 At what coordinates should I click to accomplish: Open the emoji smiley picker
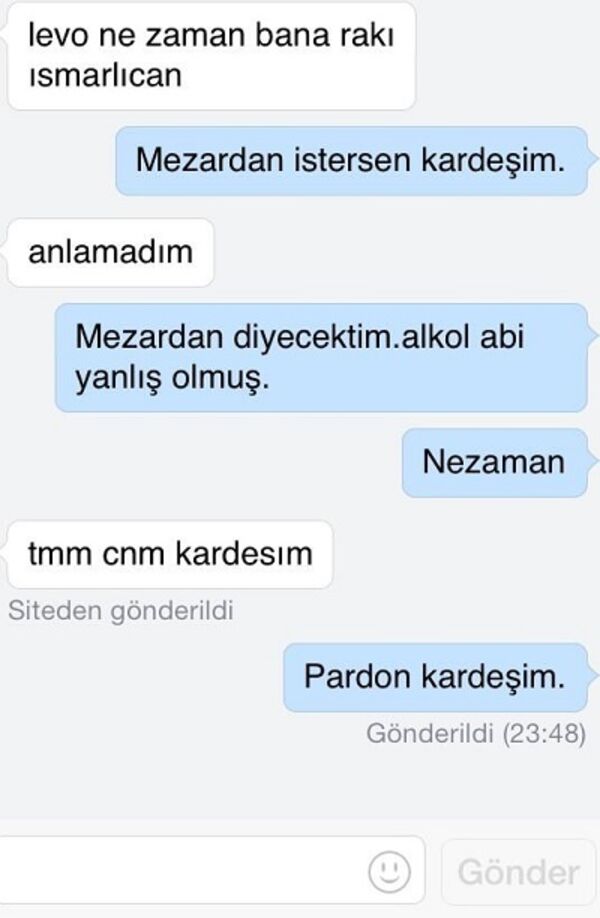tap(389, 872)
